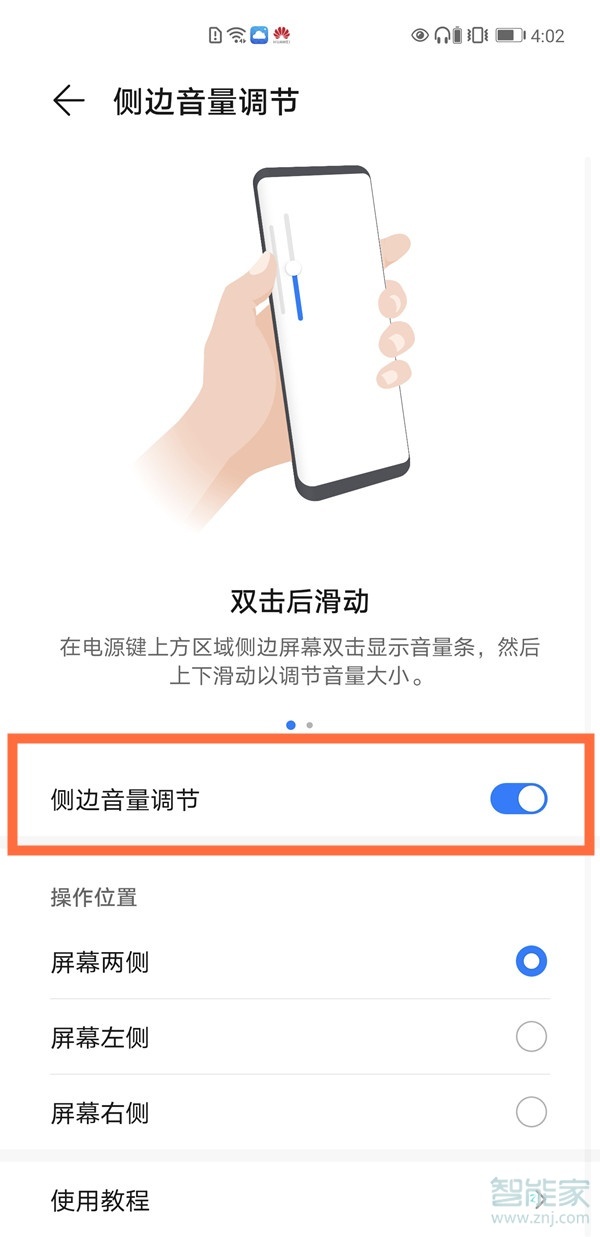Select 屏幕两侧 operation position

[x=531, y=962]
